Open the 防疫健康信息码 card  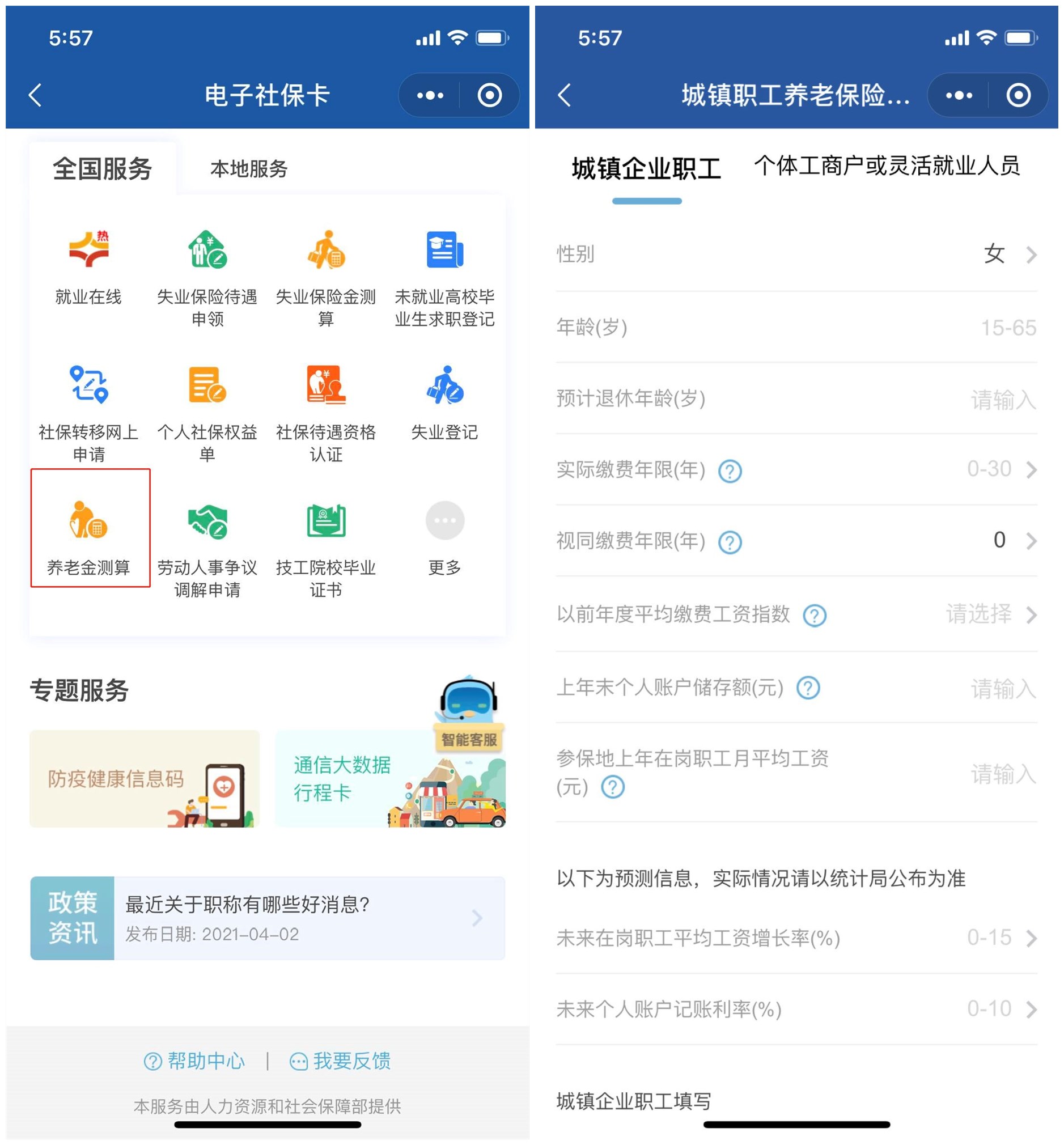pyautogui.click(x=145, y=779)
